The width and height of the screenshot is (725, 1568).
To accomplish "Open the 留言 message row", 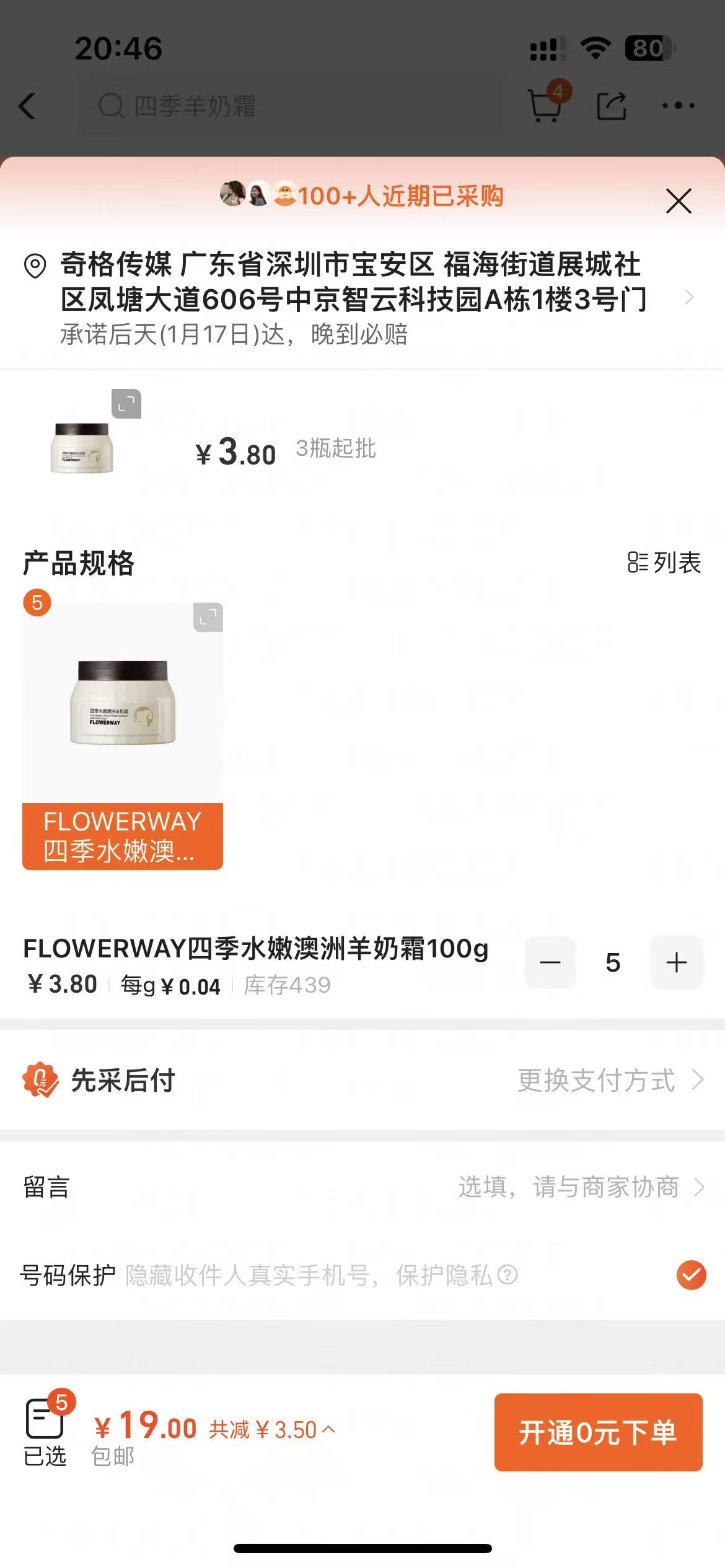I will click(x=362, y=1187).
